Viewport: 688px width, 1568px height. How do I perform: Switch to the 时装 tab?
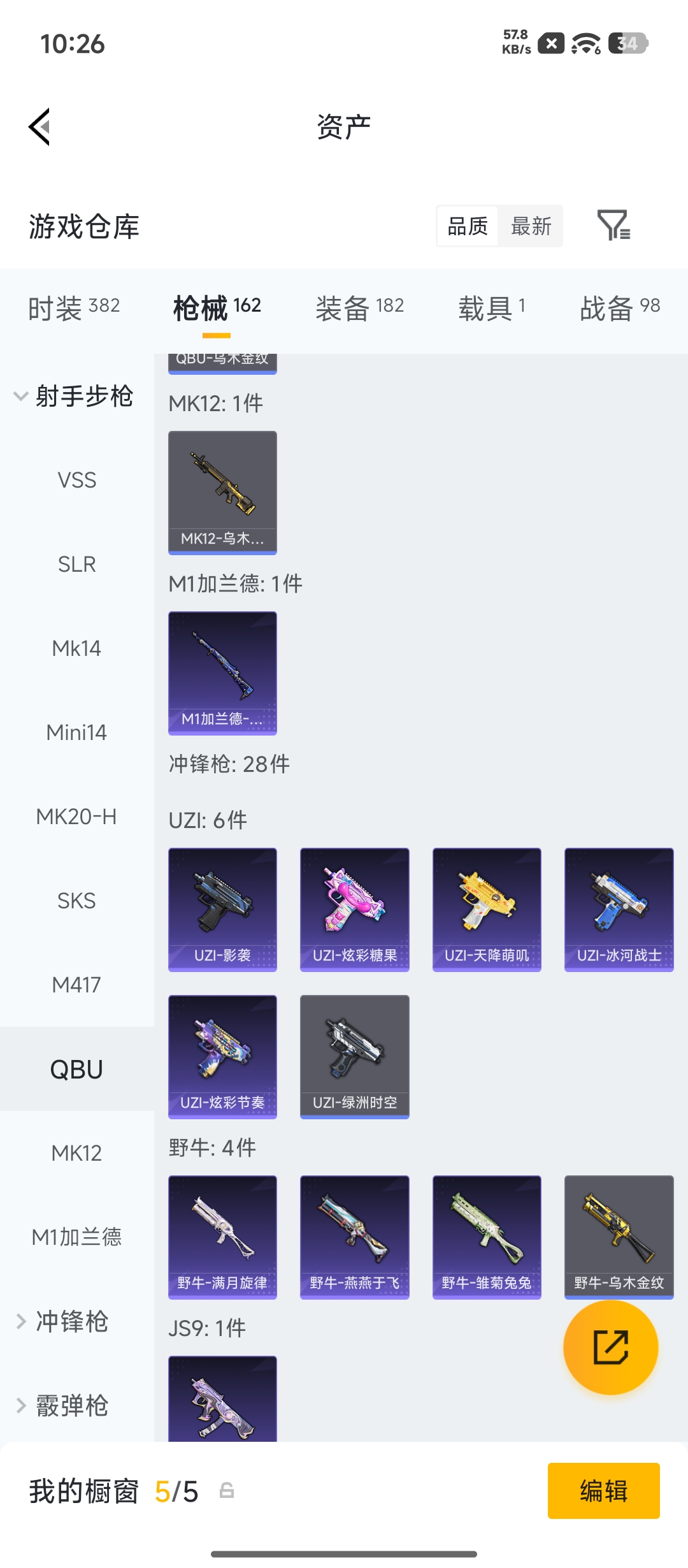click(74, 309)
